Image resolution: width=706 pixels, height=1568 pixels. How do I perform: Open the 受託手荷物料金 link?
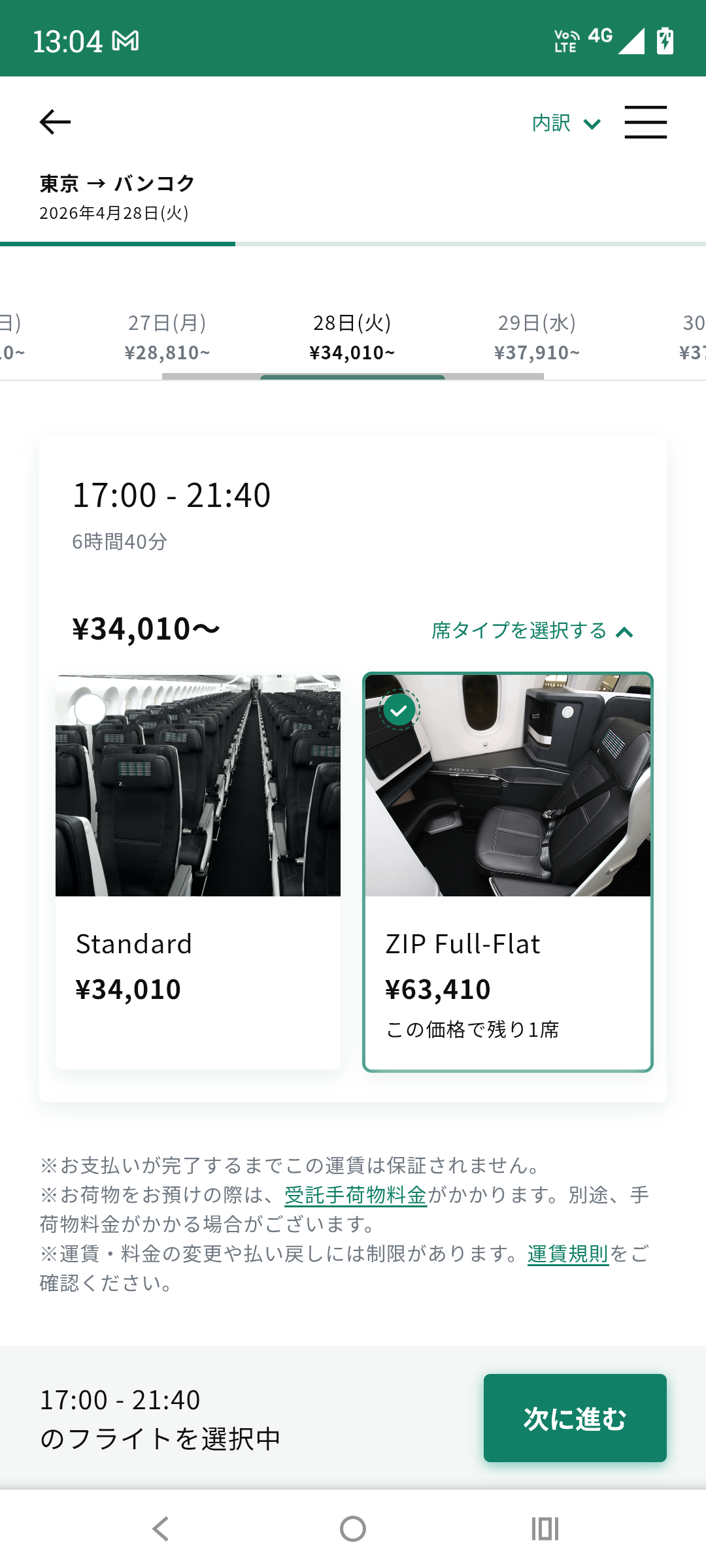coord(356,1195)
